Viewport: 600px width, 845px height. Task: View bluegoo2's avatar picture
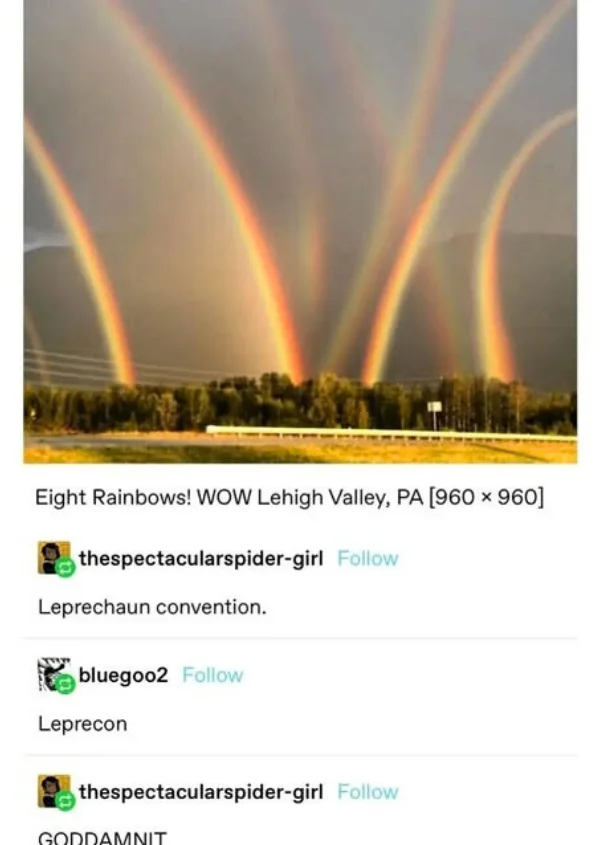click(54, 676)
